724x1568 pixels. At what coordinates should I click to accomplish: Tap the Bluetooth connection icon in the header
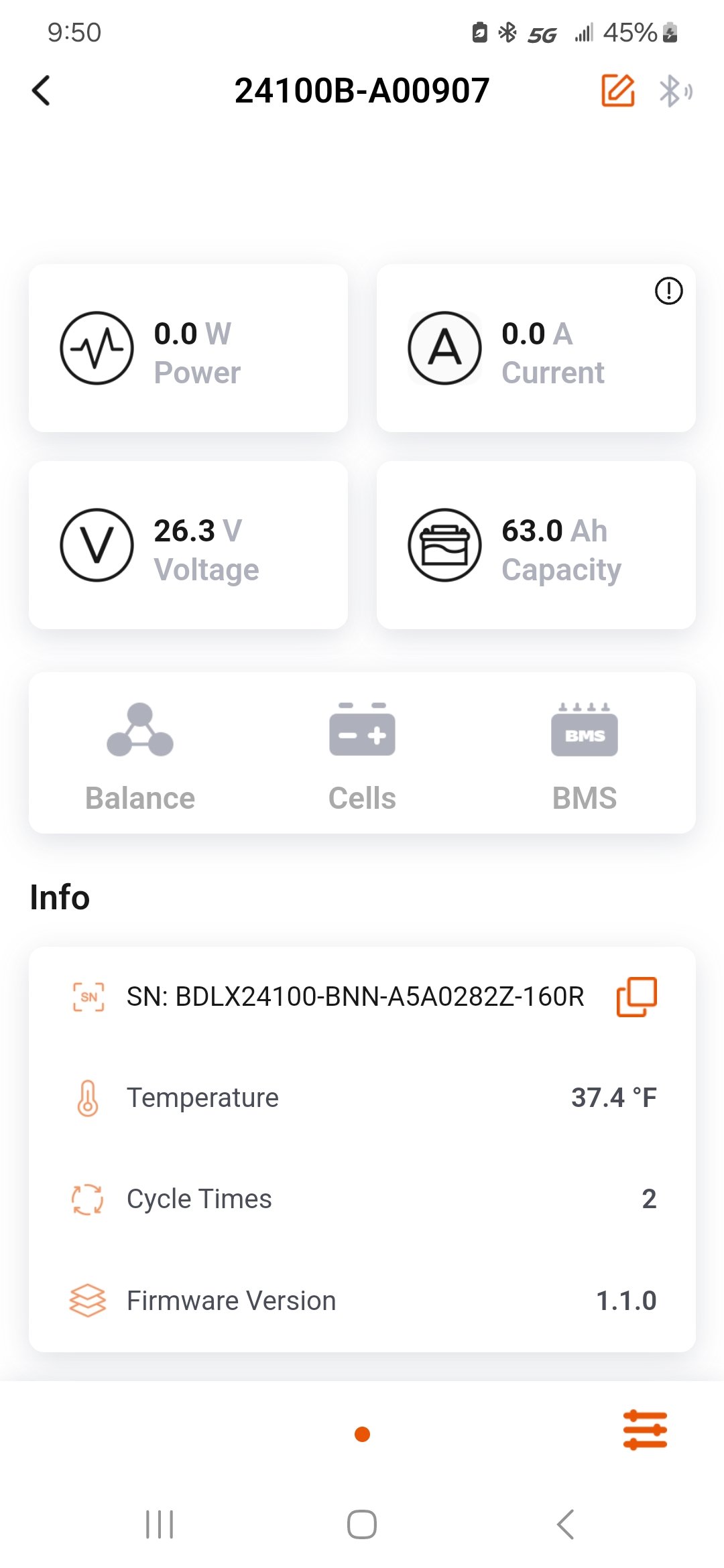pos(675,91)
